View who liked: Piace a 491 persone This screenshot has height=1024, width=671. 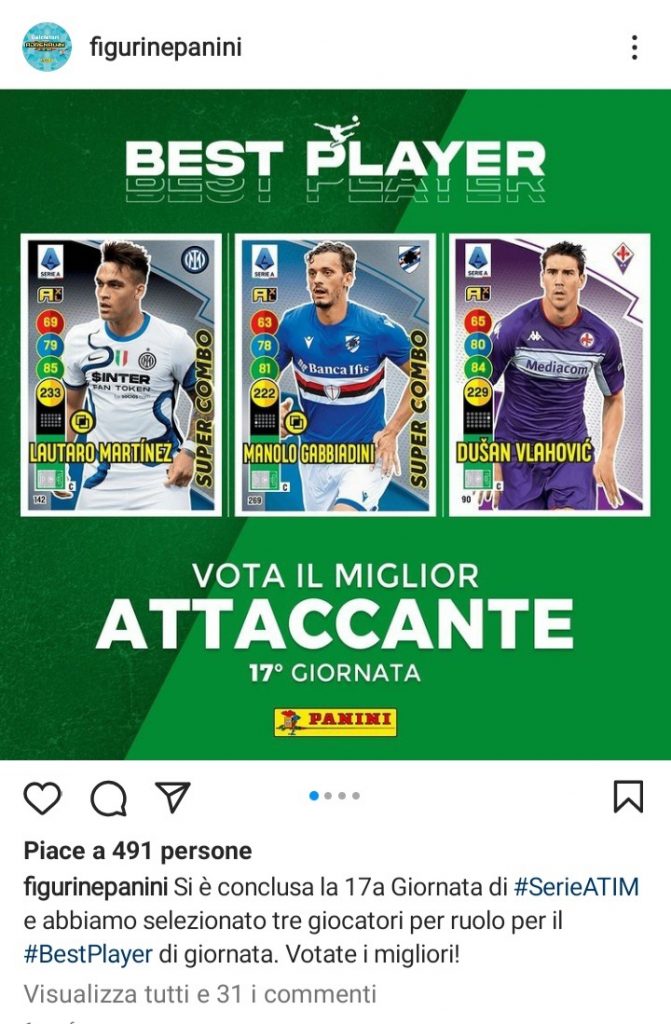pyautogui.click(x=137, y=851)
